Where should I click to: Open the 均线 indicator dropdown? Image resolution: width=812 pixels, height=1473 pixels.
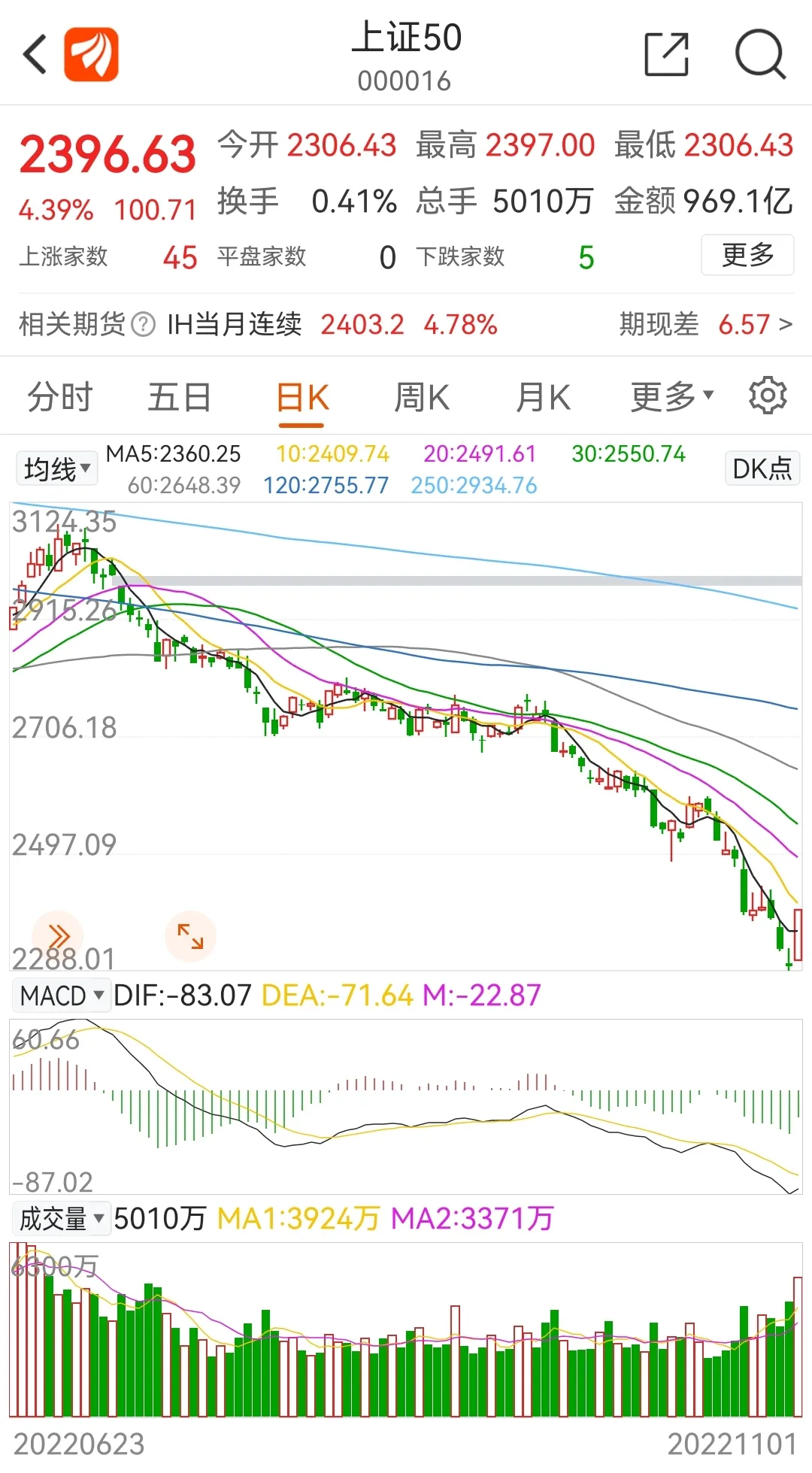(x=57, y=469)
